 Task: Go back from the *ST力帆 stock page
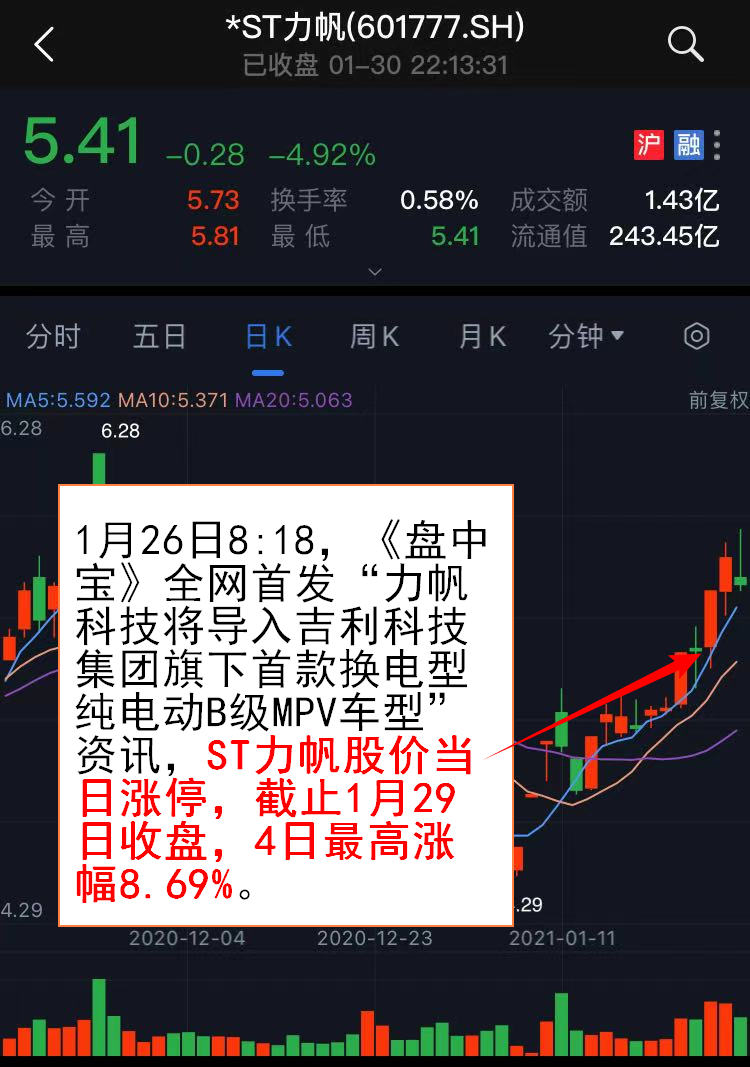pyautogui.click(x=43, y=45)
